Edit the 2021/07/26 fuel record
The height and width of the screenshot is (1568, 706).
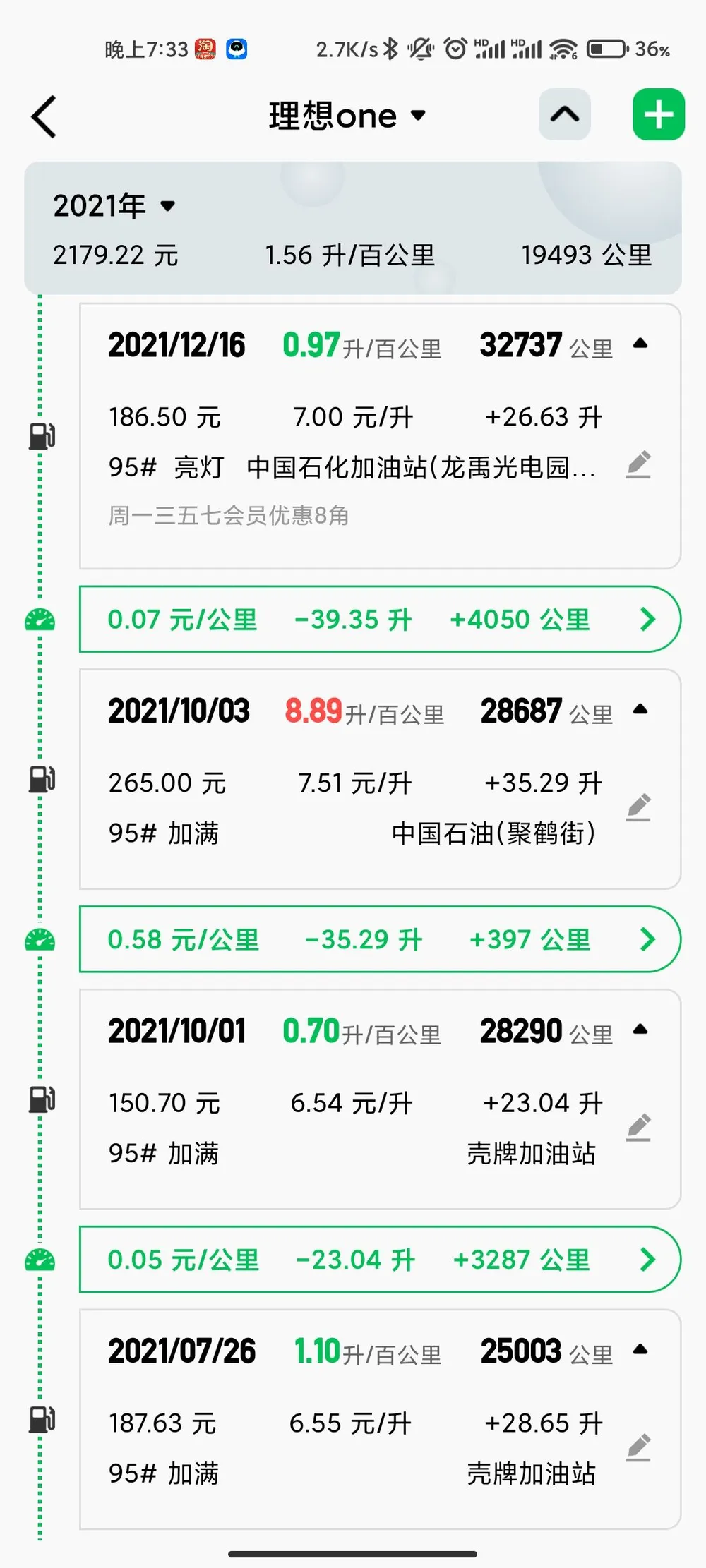pos(638,1447)
